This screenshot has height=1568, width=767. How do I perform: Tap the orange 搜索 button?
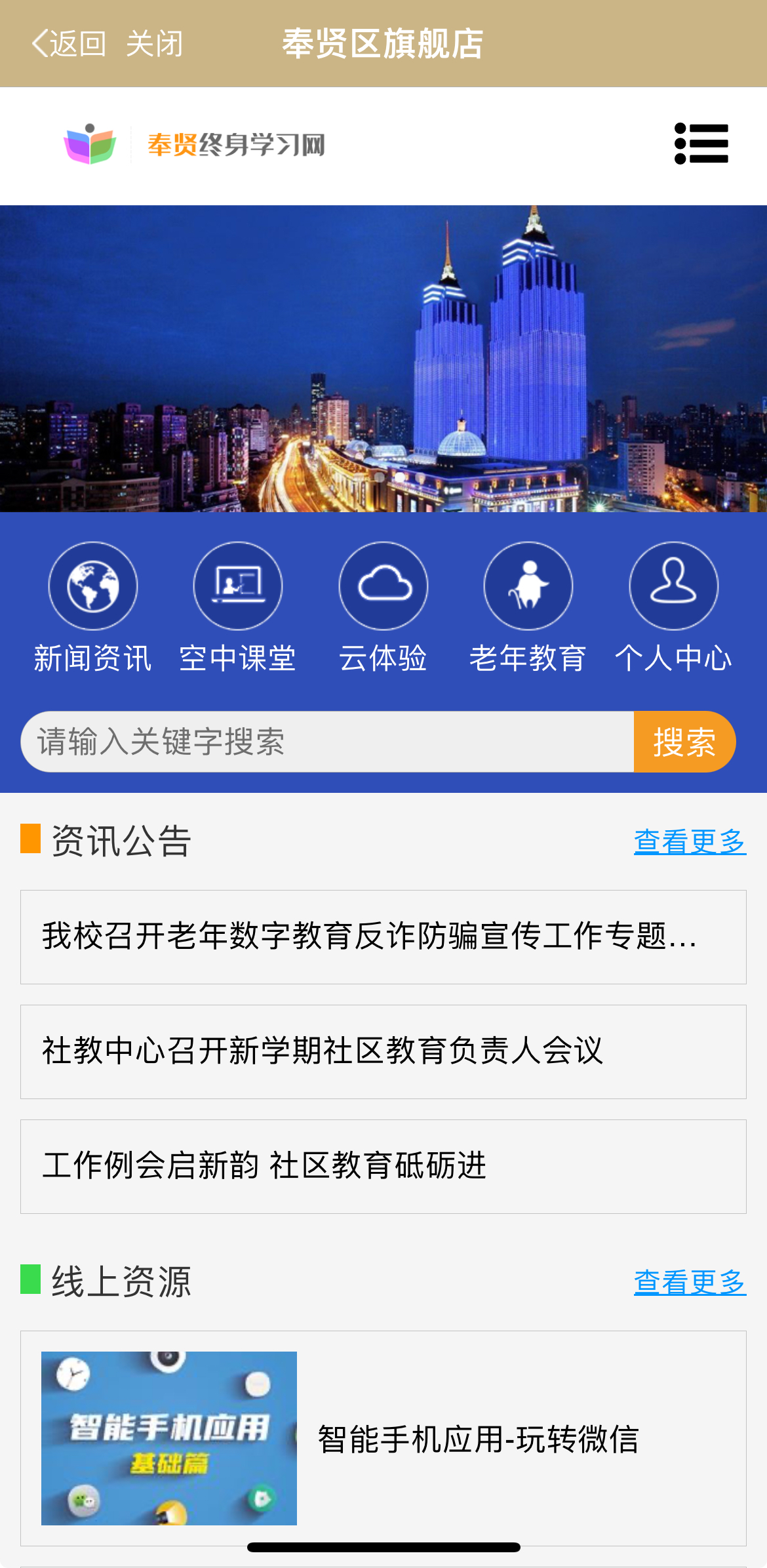click(x=684, y=742)
